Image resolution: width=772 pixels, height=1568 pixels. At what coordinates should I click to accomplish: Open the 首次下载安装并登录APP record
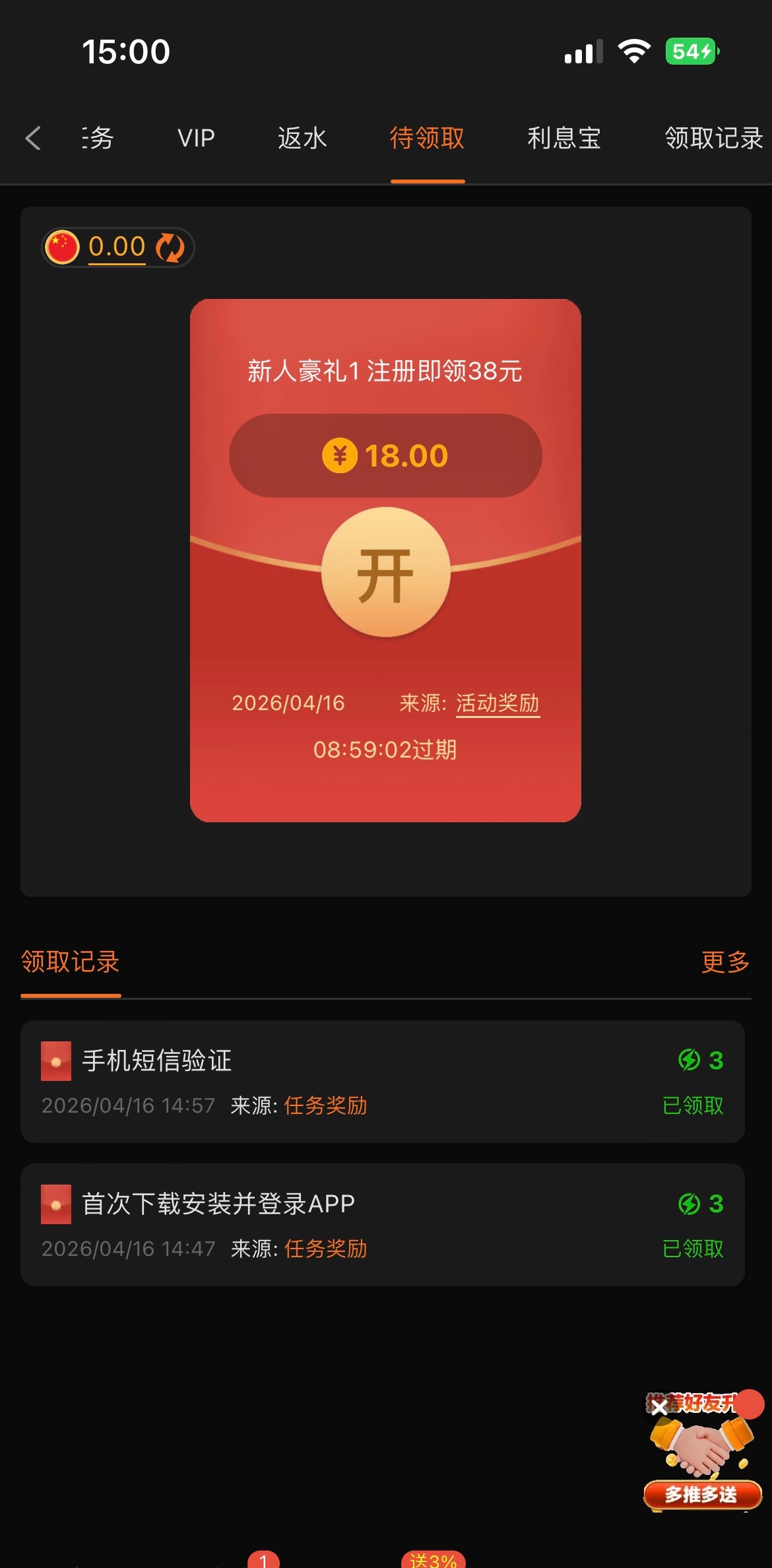(383, 1224)
